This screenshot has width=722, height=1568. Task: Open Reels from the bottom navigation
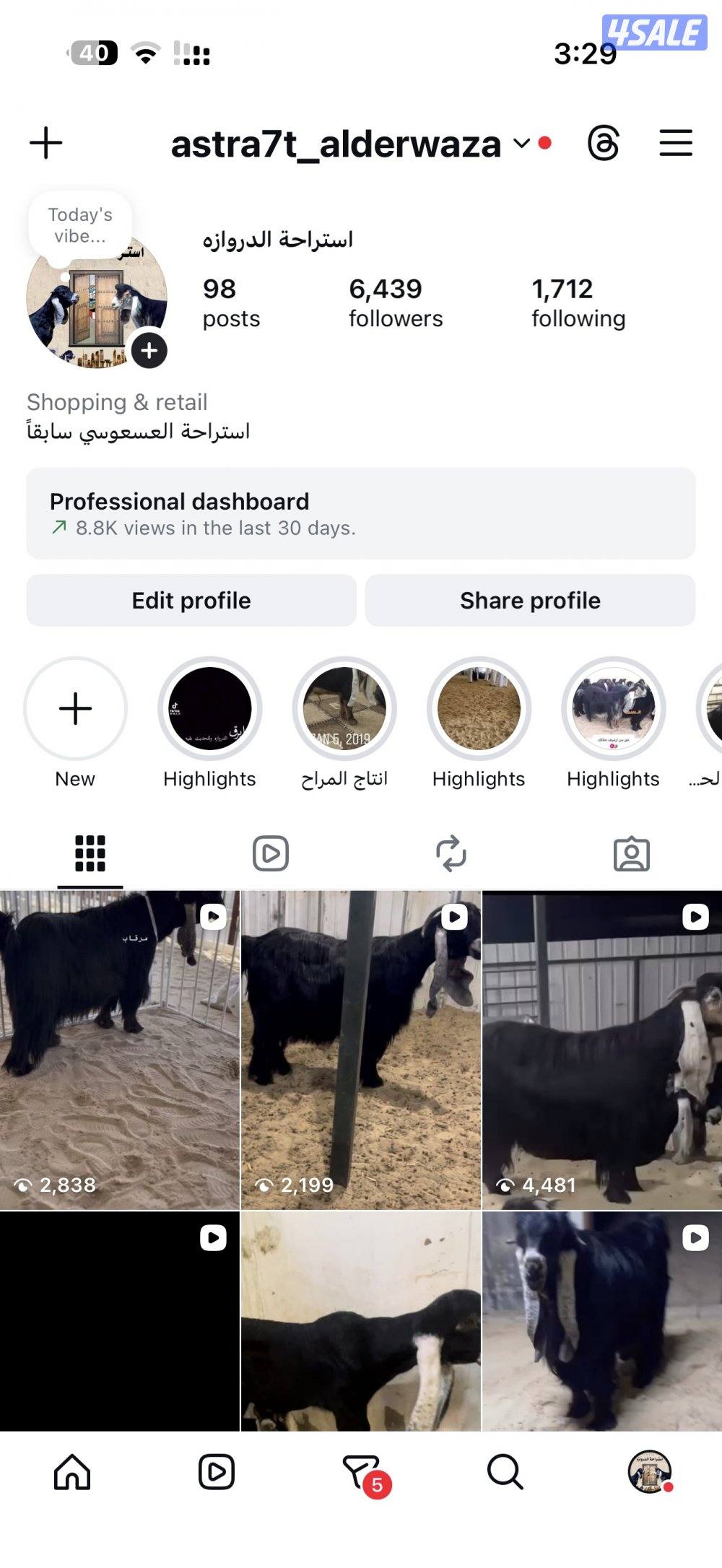point(217,1473)
